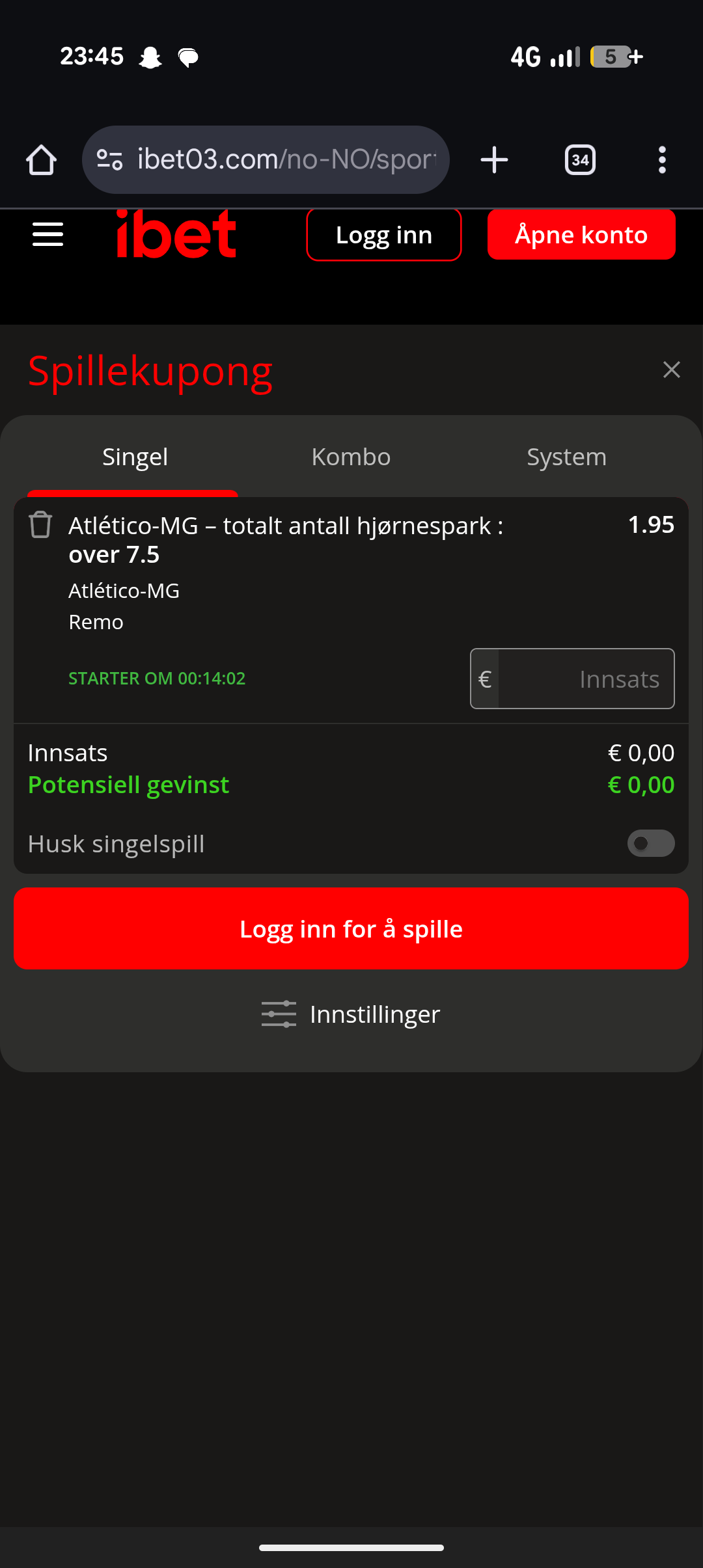Select the Singel tab
The height and width of the screenshot is (1568, 703).
[135, 457]
